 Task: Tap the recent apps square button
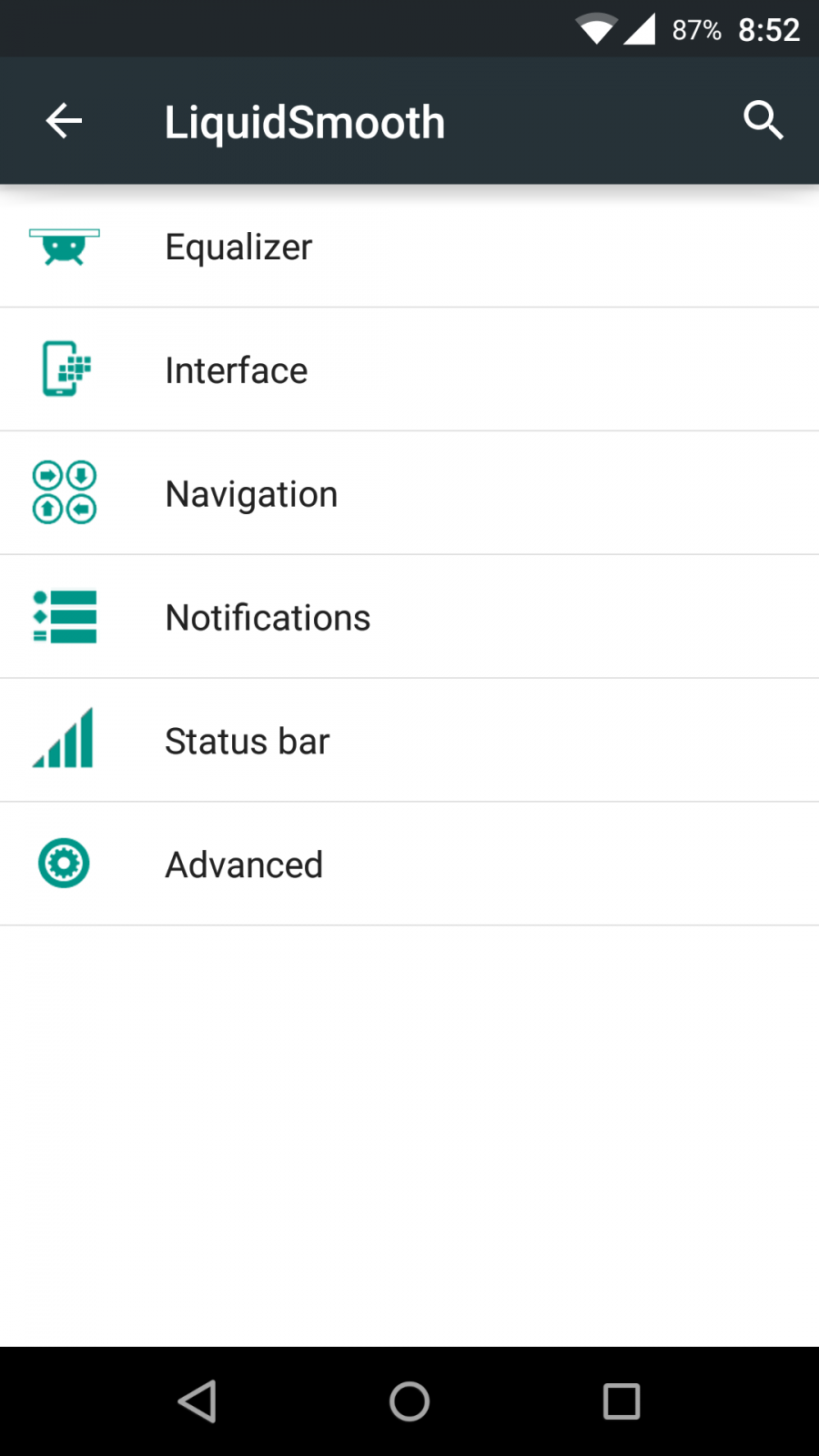click(x=621, y=1401)
